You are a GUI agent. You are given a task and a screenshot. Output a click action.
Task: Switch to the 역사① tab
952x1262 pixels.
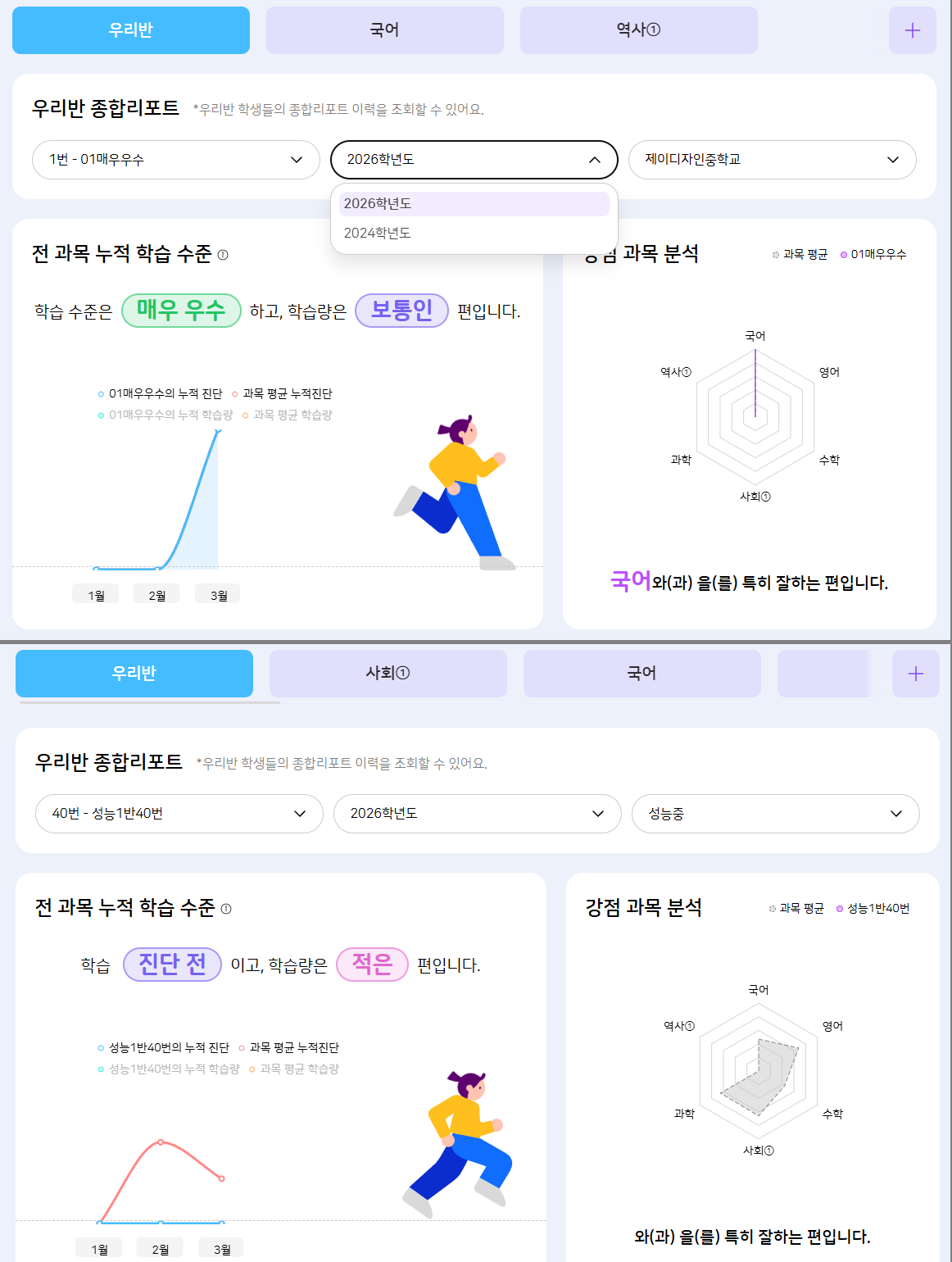click(x=638, y=30)
